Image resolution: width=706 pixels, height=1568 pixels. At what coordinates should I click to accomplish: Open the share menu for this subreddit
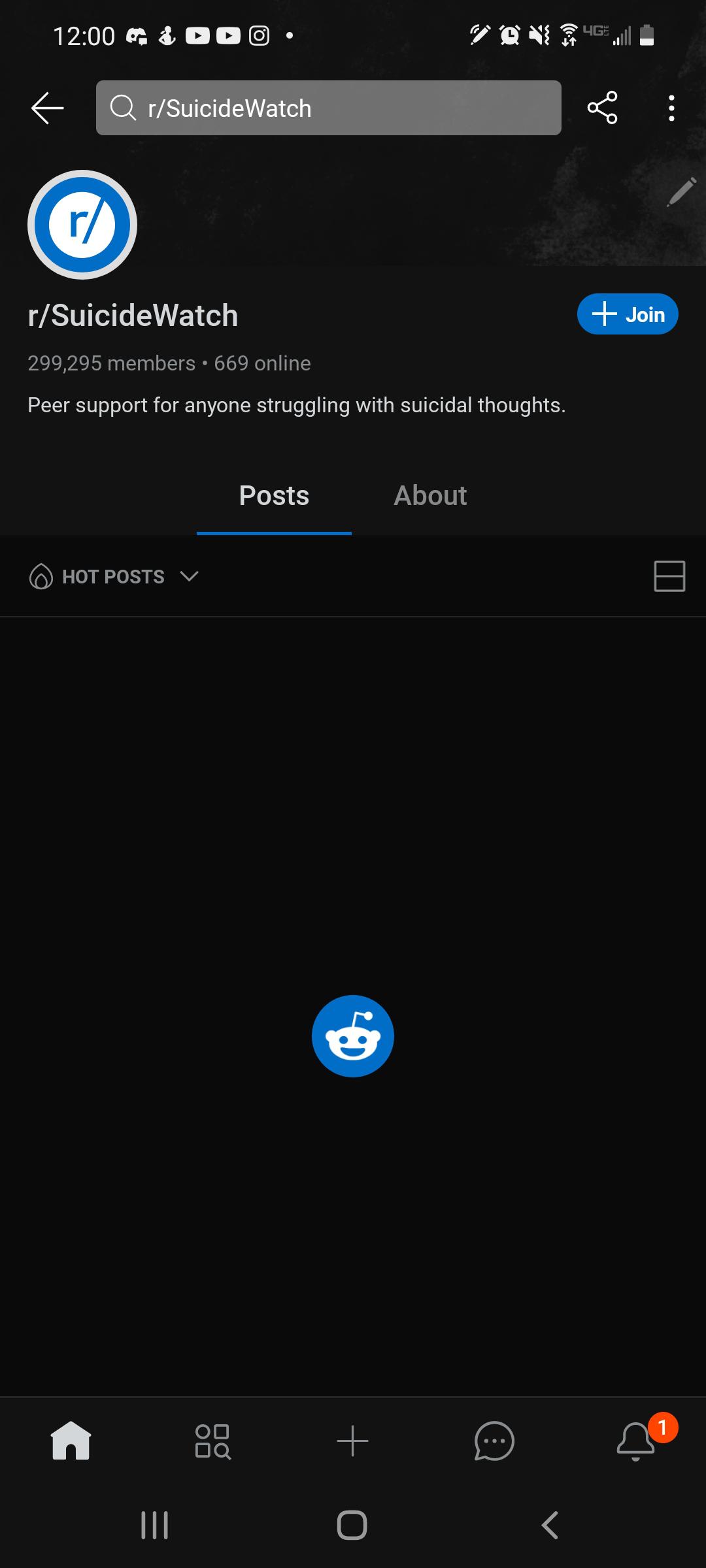point(602,108)
